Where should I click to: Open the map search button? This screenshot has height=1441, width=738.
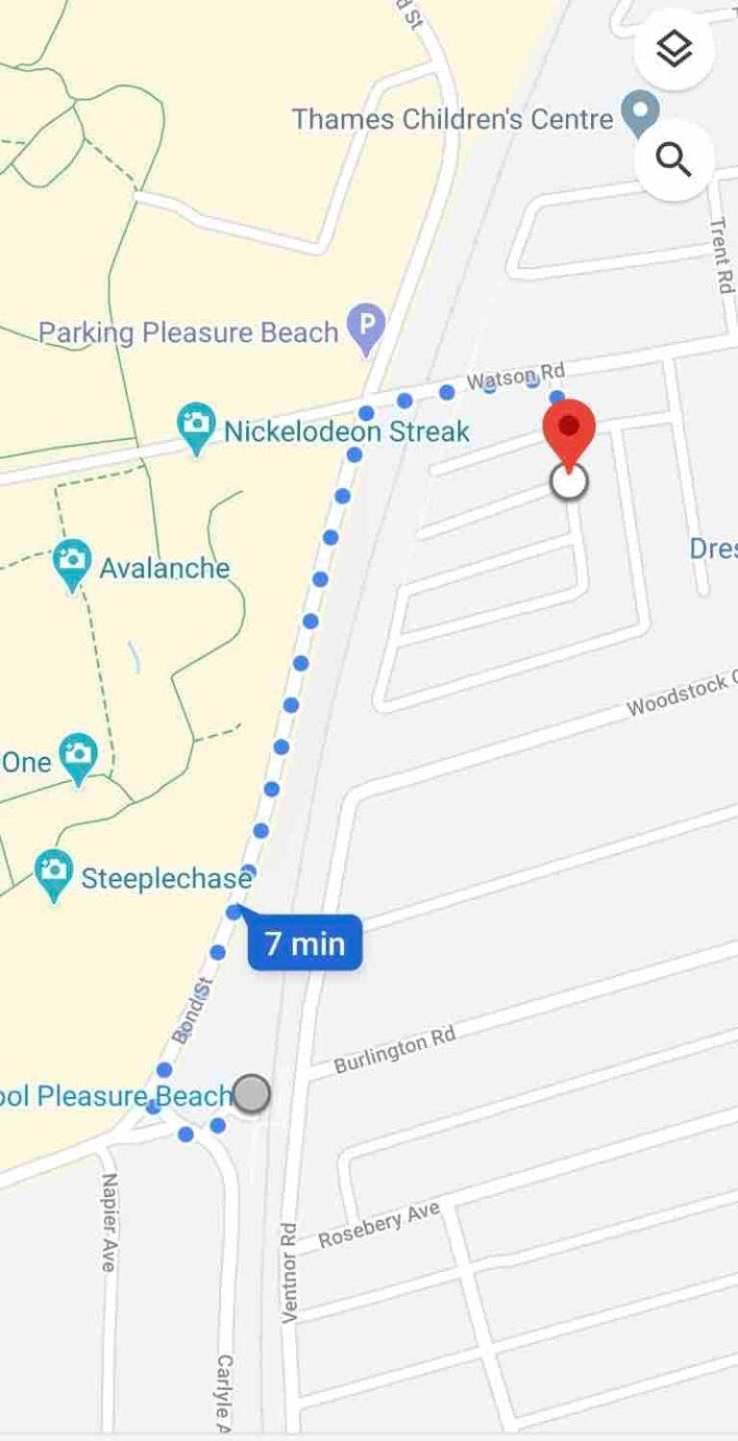[674, 160]
